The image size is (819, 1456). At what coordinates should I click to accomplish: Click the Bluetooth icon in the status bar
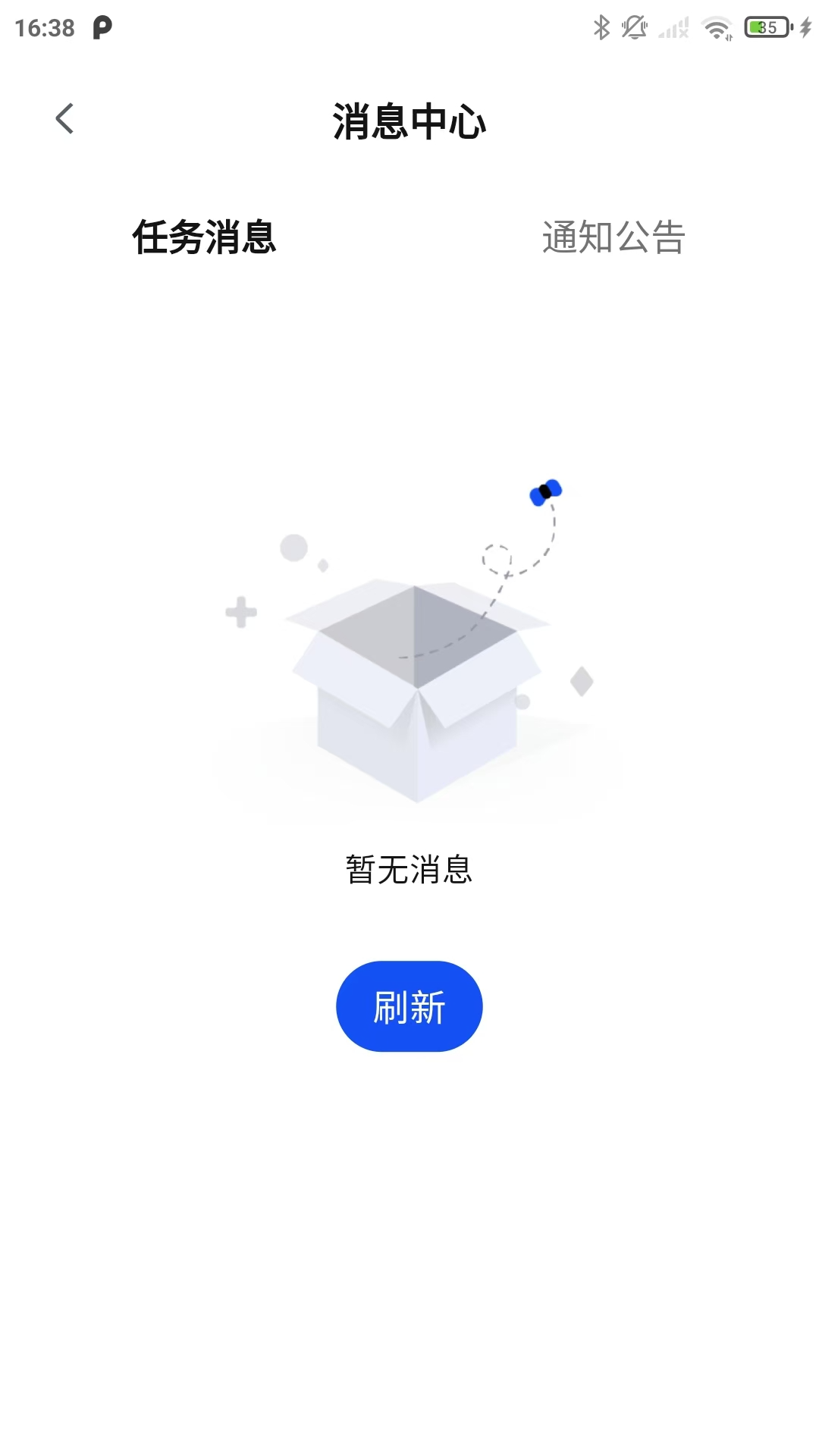[x=601, y=28]
